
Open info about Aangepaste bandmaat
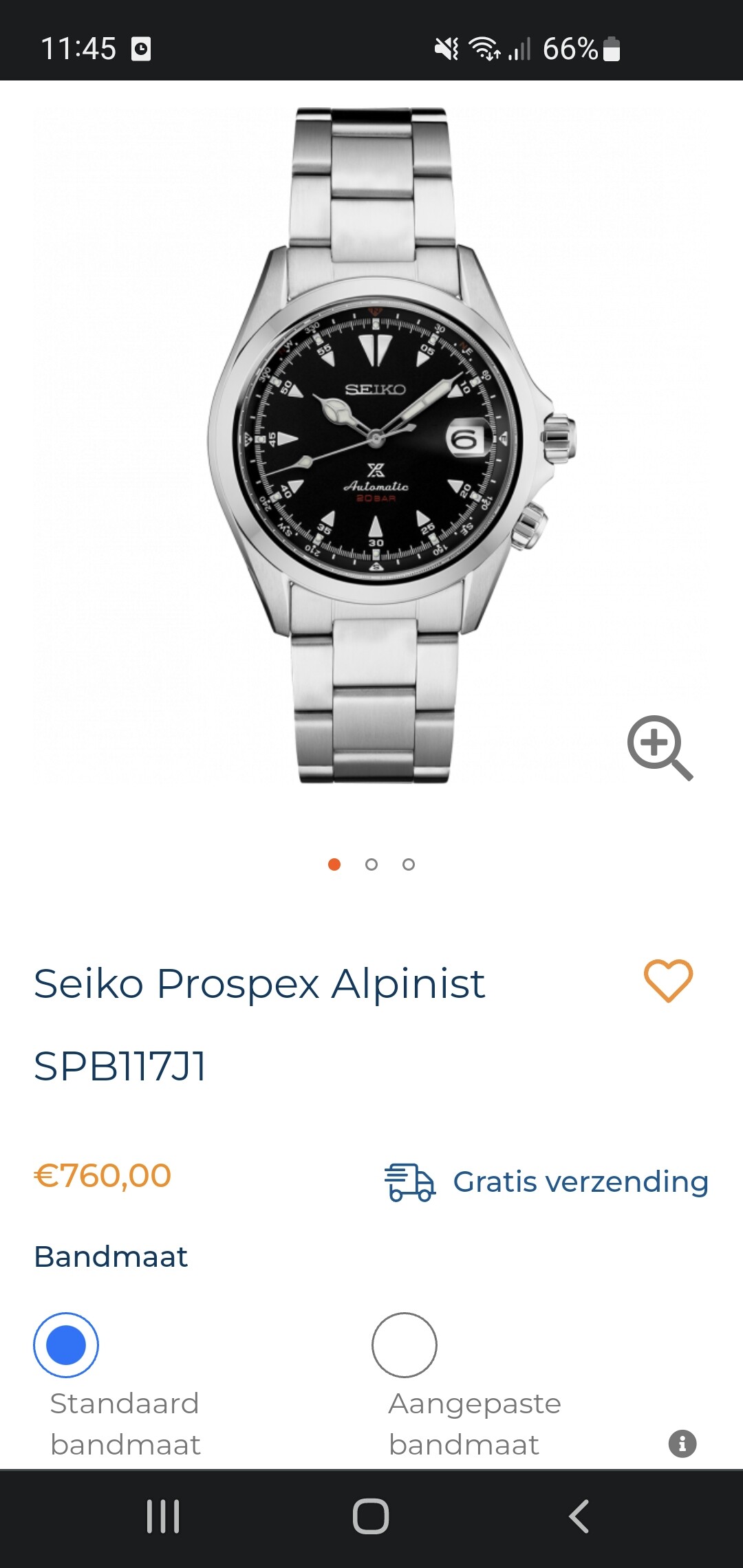(x=682, y=1443)
